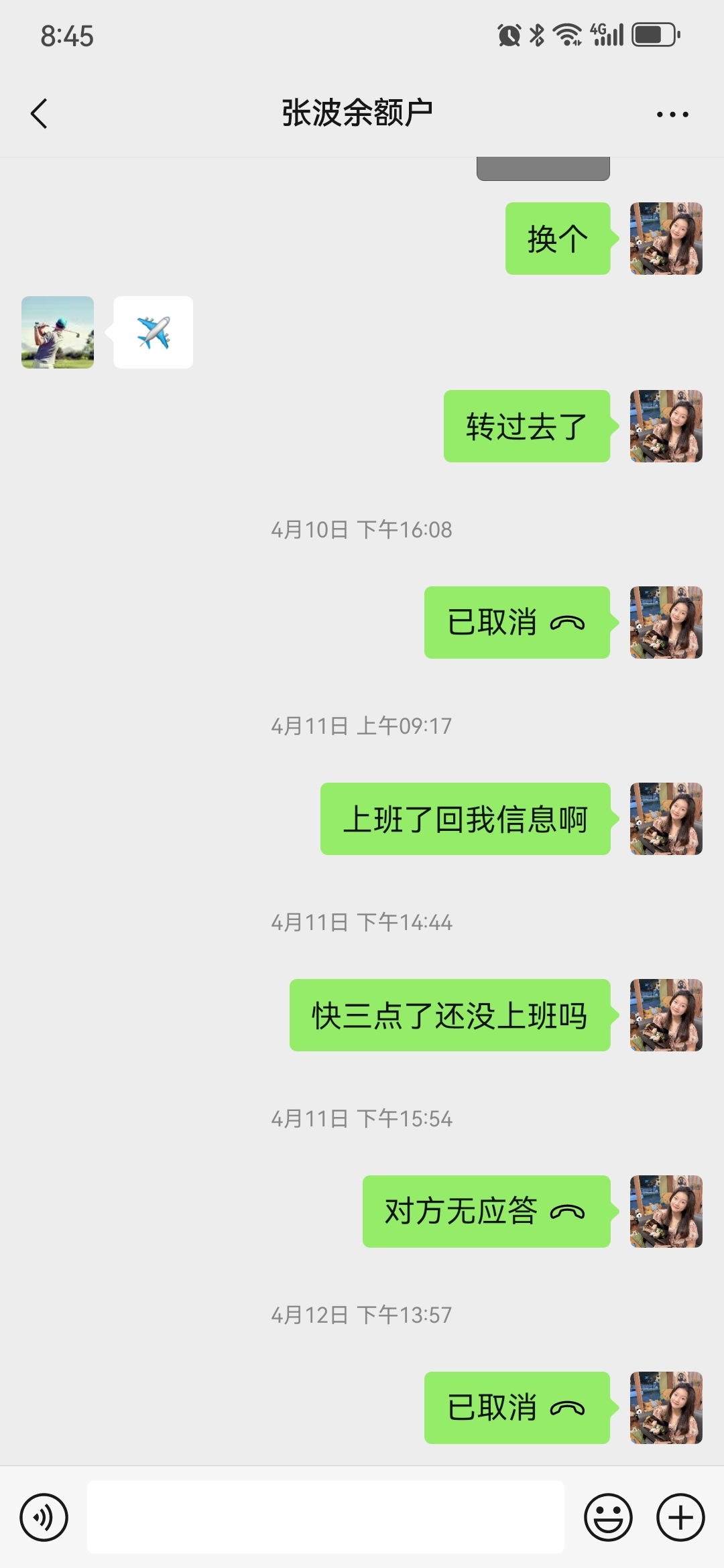Tap the '4月11日 上午09:17' timestamp

pyautogui.click(x=362, y=725)
